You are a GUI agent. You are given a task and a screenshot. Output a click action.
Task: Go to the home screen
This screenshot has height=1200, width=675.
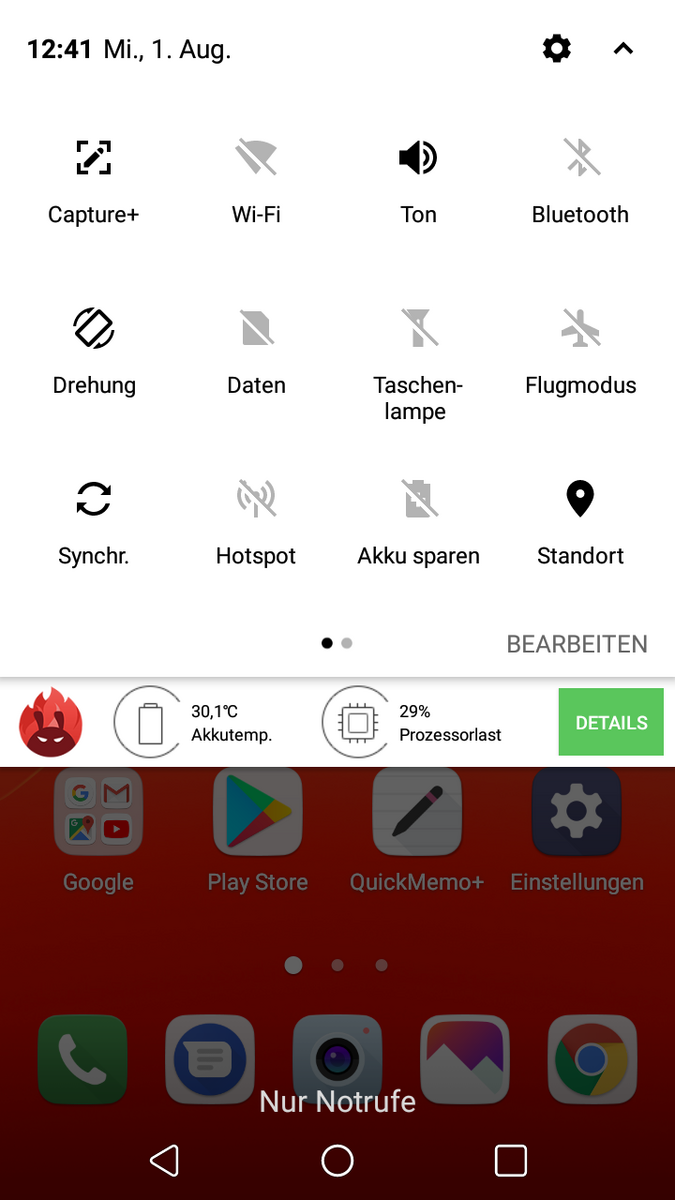tap(338, 1160)
